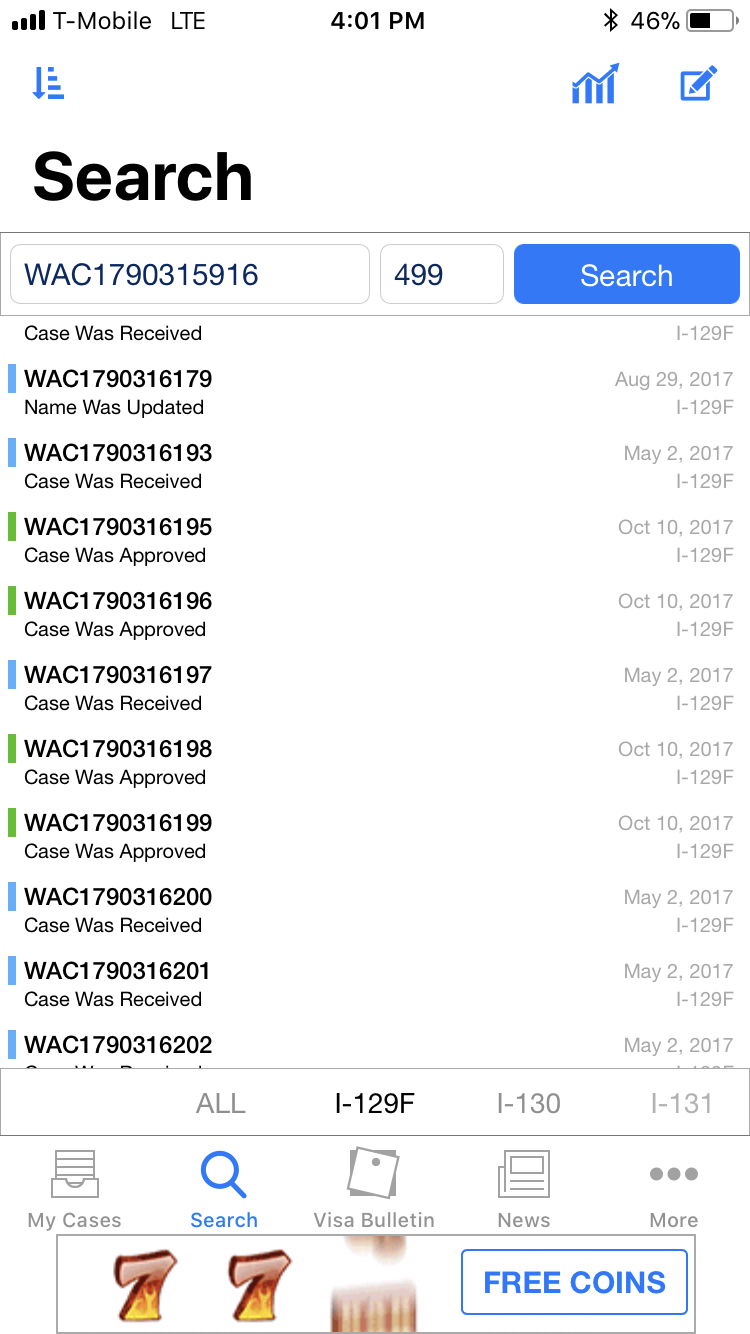750x1334 pixels.
Task: Edit the receipt number field WAC1790315916
Action: (190, 274)
